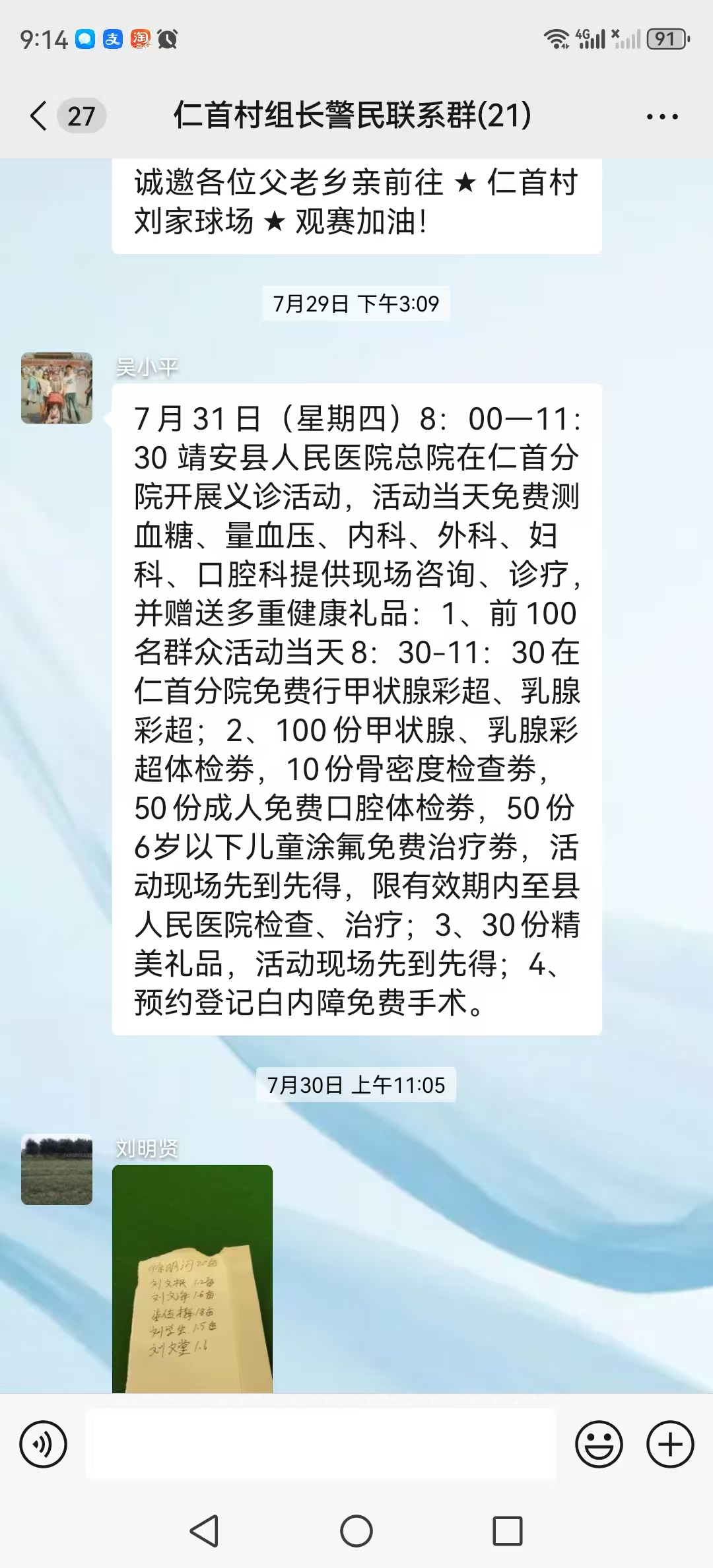Open 吴小平's profile avatar
This screenshot has width=713, height=1568.
[x=57, y=388]
